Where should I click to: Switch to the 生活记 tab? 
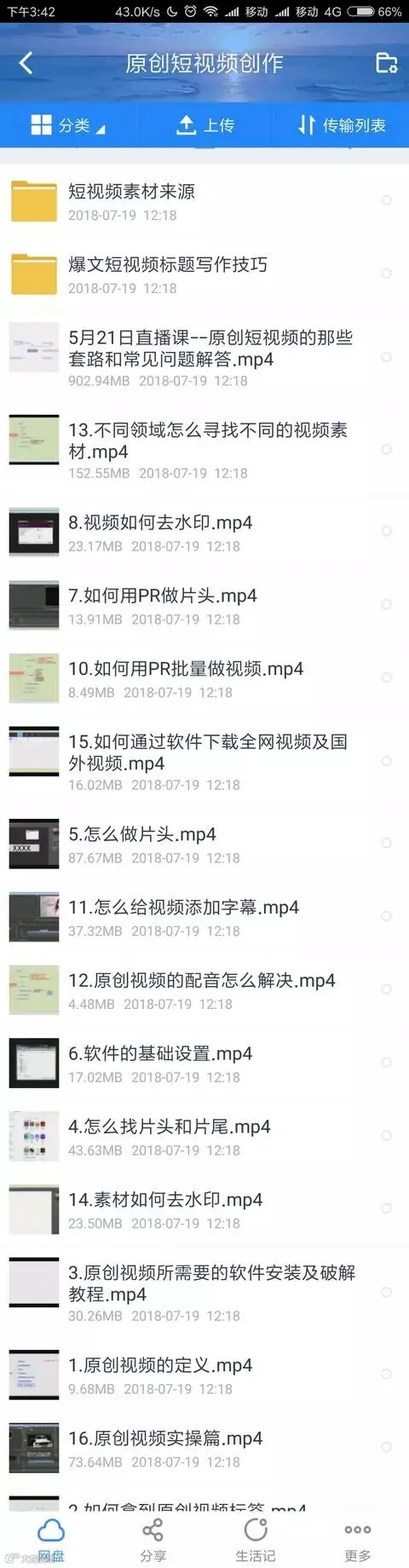256,1540
